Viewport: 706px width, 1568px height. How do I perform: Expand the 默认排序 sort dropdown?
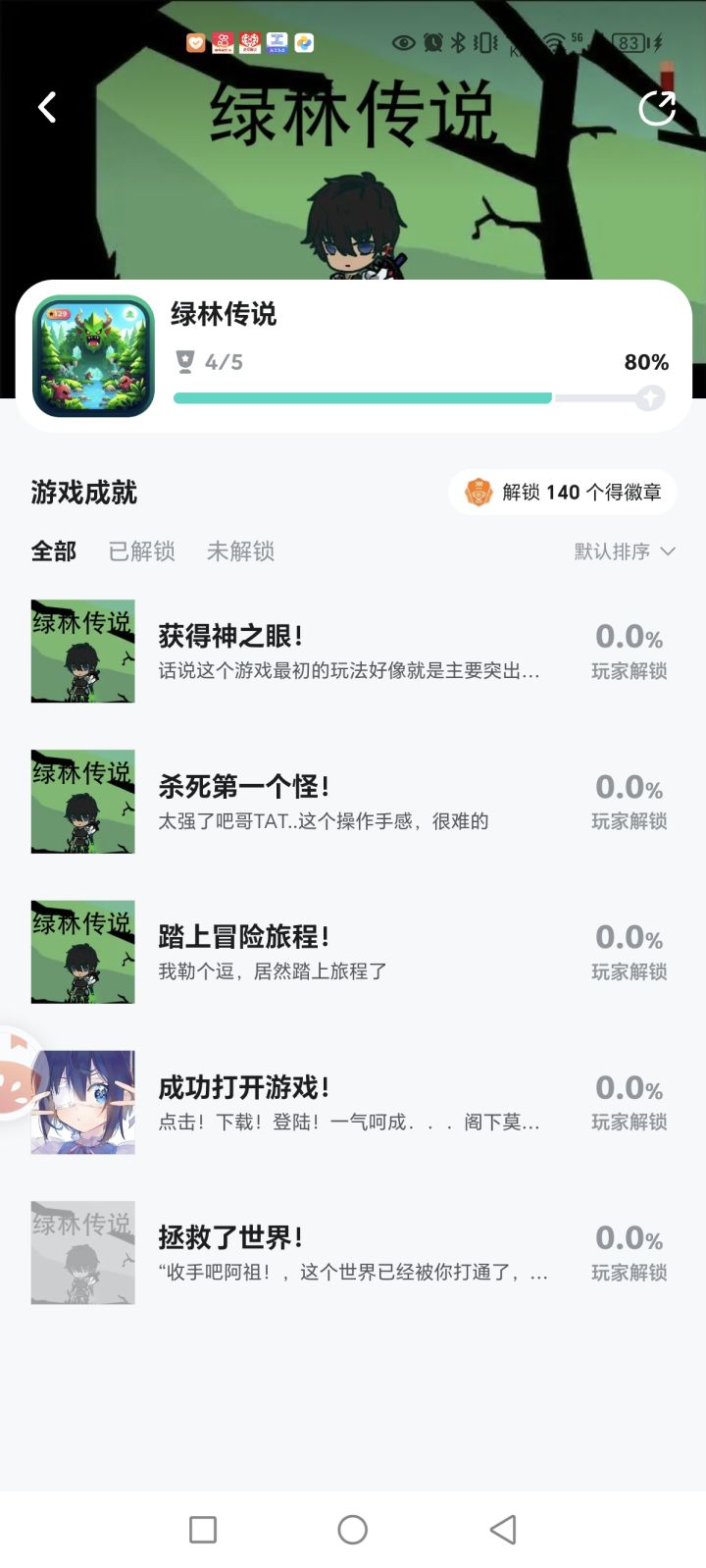click(x=625, y=551)
